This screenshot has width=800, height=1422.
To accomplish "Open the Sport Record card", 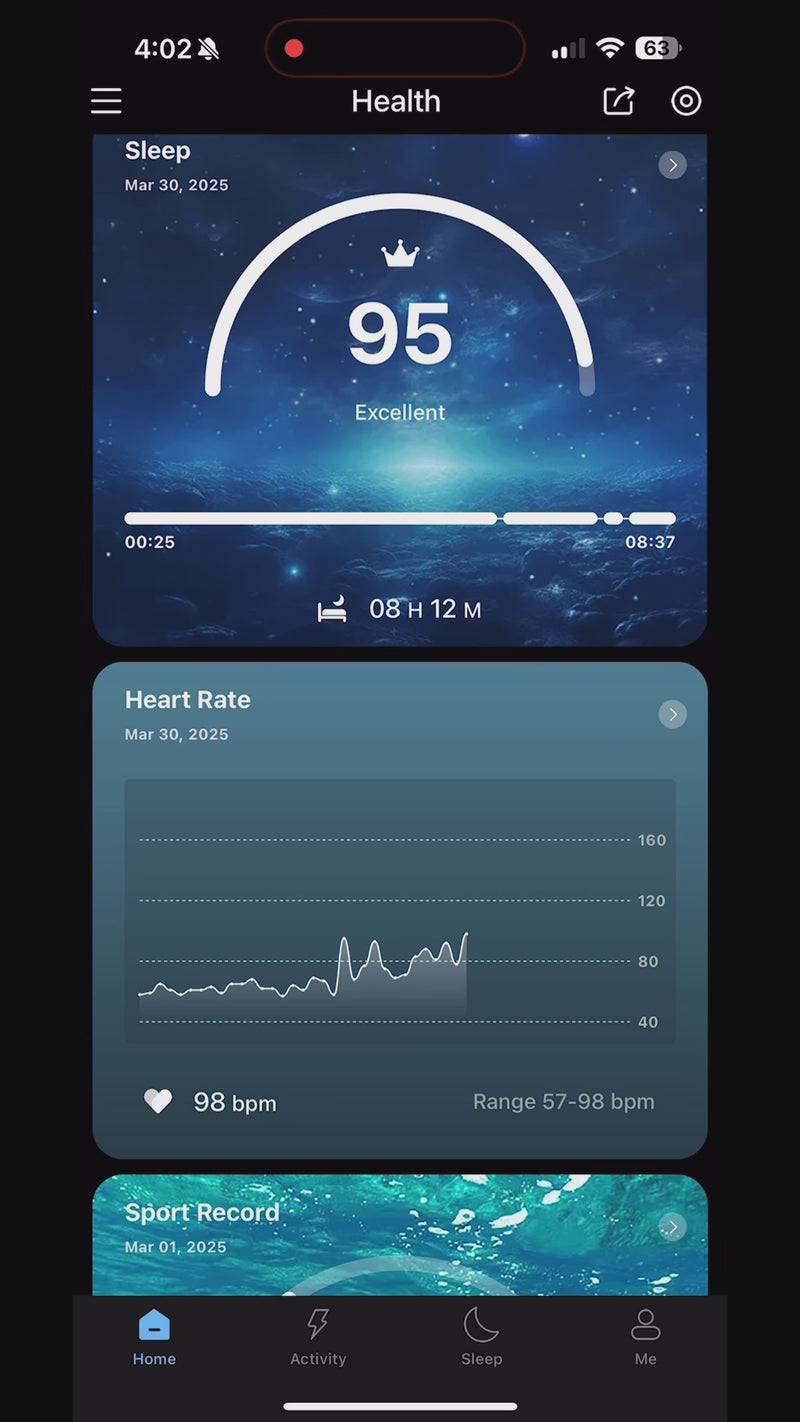I will point(400,1240).
